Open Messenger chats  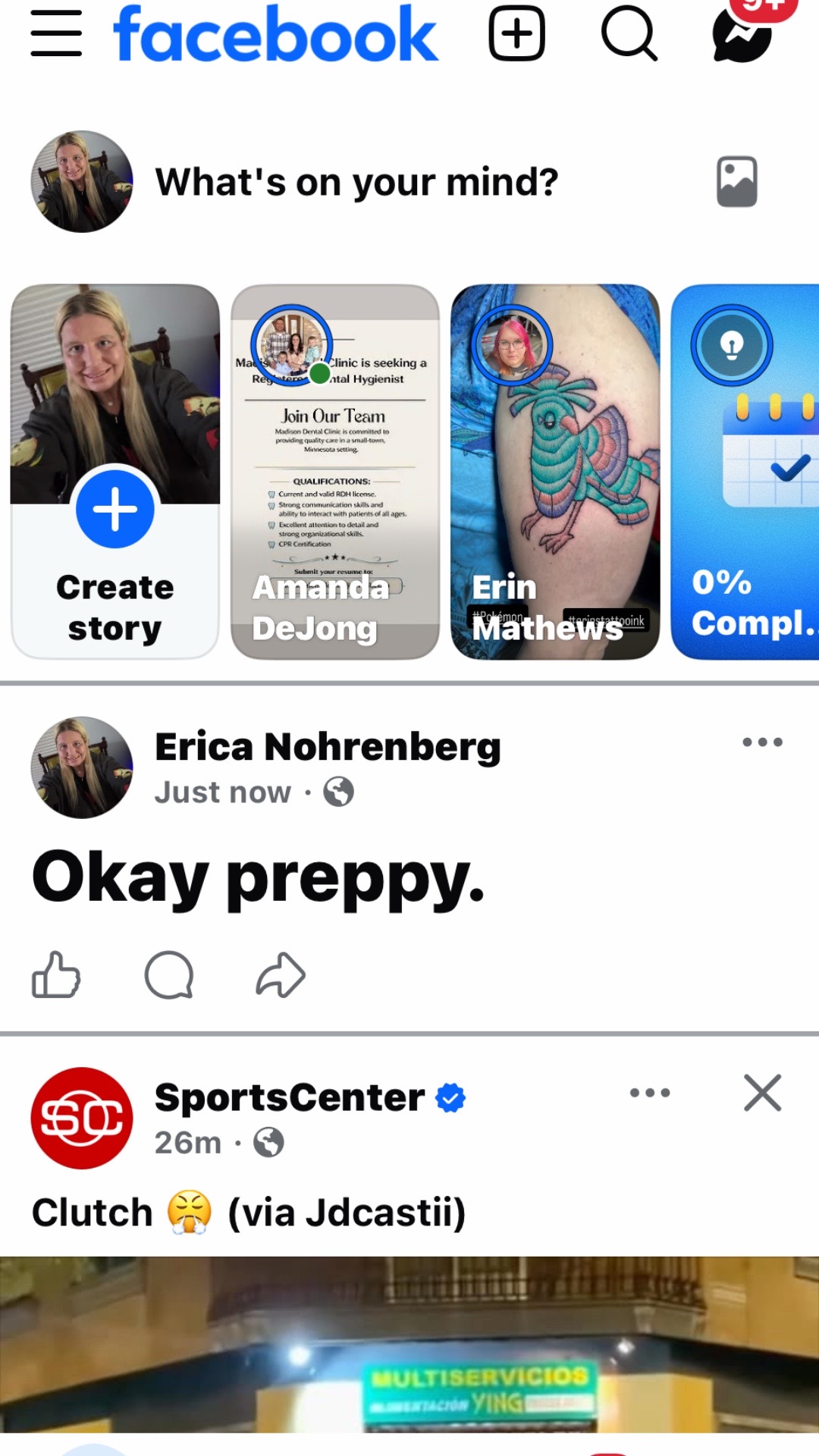click(742, 33)
